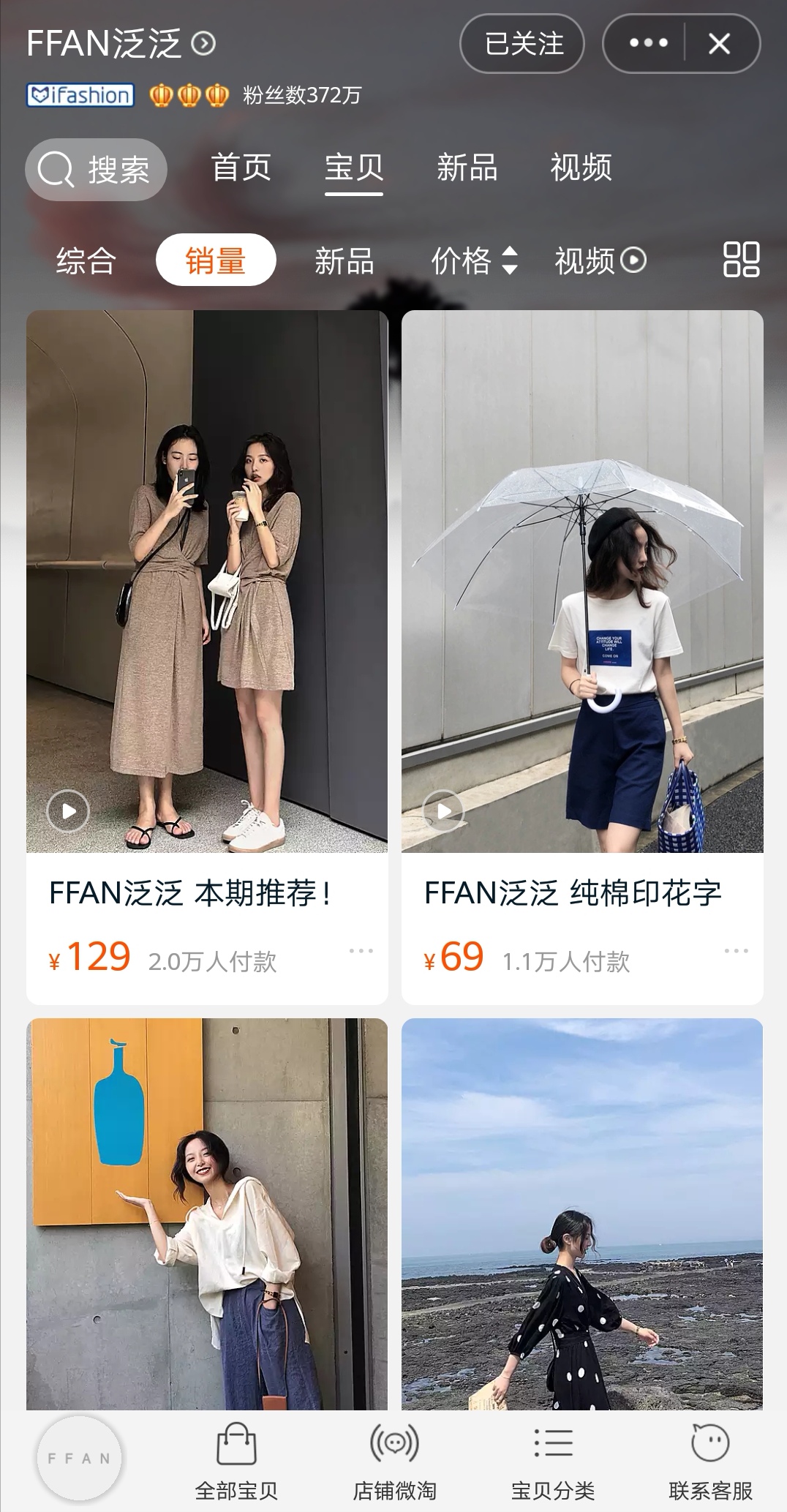This screenshot has width=787, height=1512.
Task: Select the 销量 sorting tab
Action: point(216,260)
